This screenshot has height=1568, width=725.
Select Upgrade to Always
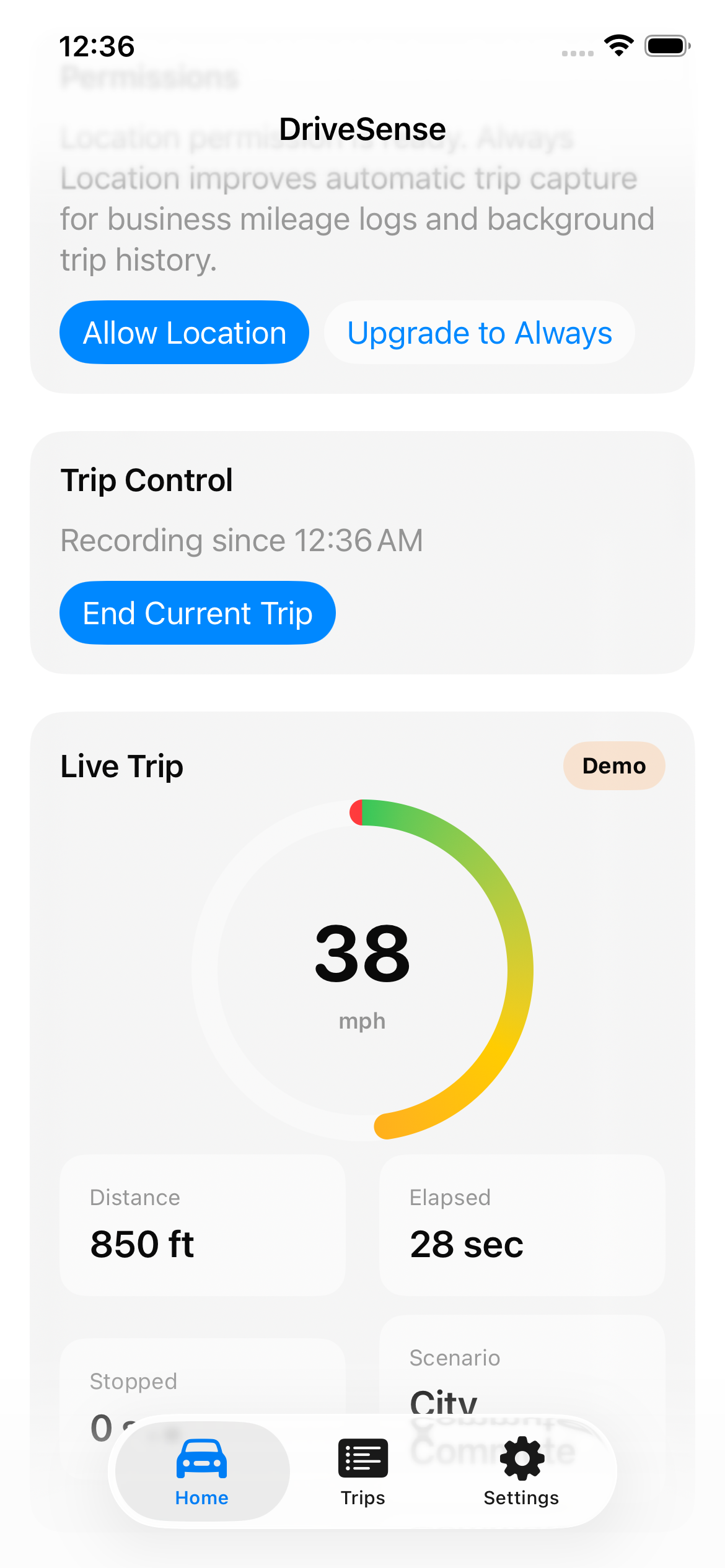[479, 333]
